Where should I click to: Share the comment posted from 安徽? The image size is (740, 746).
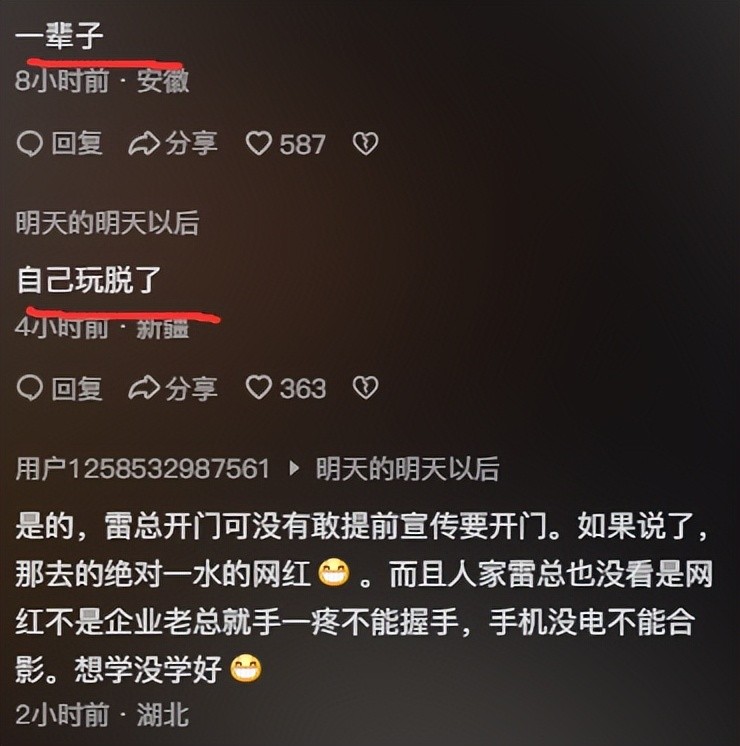[x=173, y=144]
